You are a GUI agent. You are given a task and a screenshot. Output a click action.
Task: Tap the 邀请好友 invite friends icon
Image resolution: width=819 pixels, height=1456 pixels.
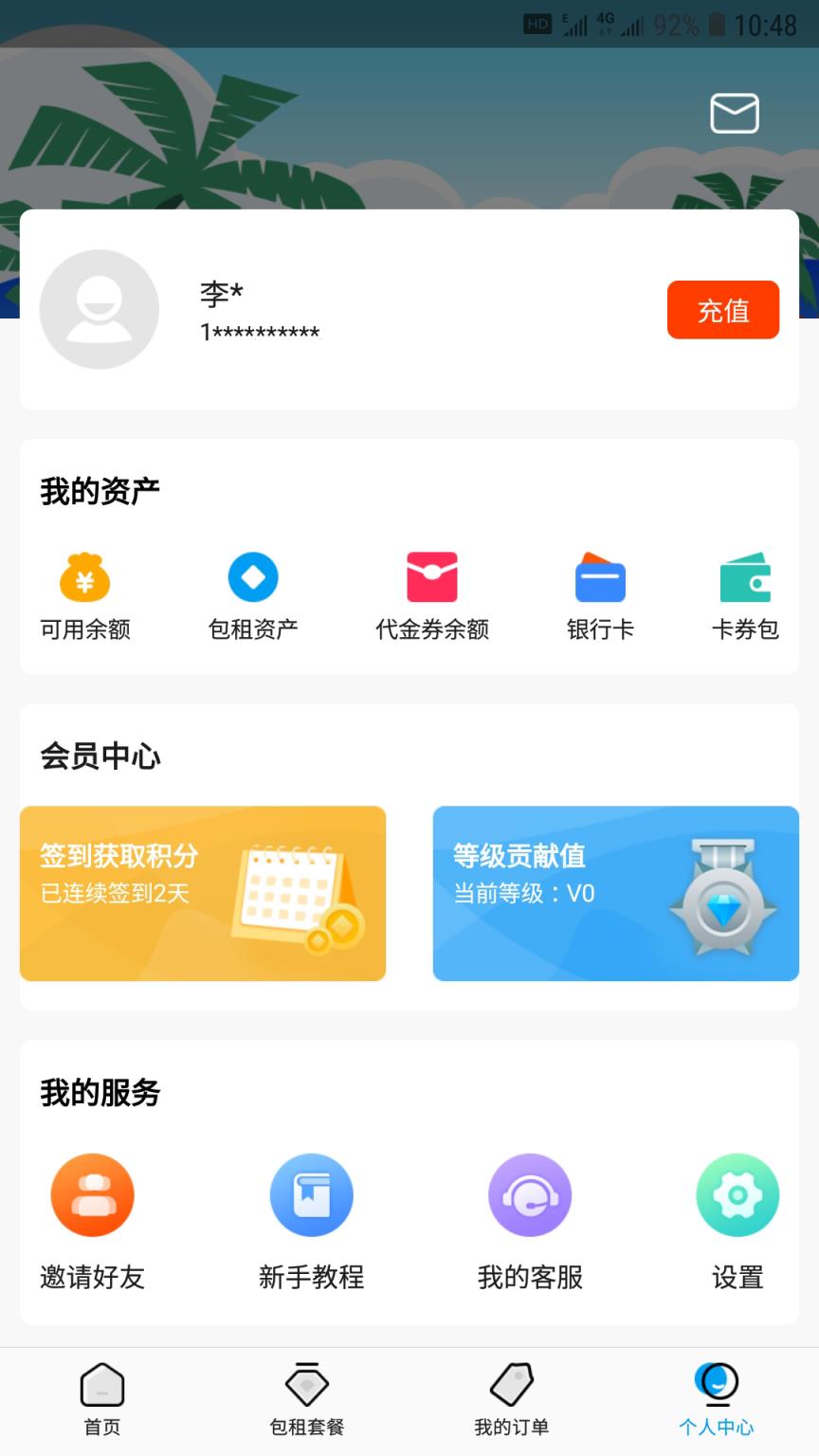[92, 1194]
